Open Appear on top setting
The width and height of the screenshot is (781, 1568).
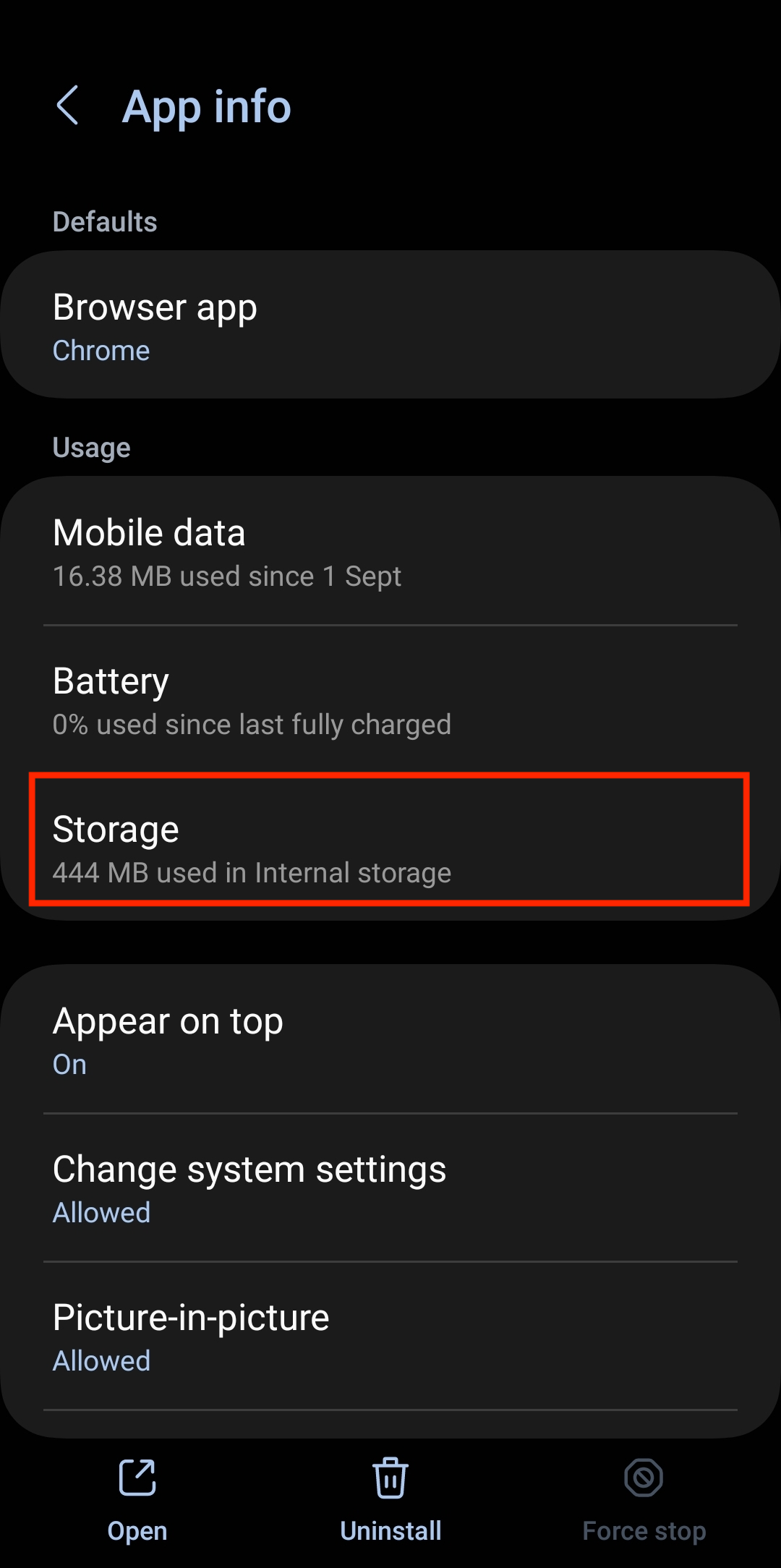(390, 1040)
